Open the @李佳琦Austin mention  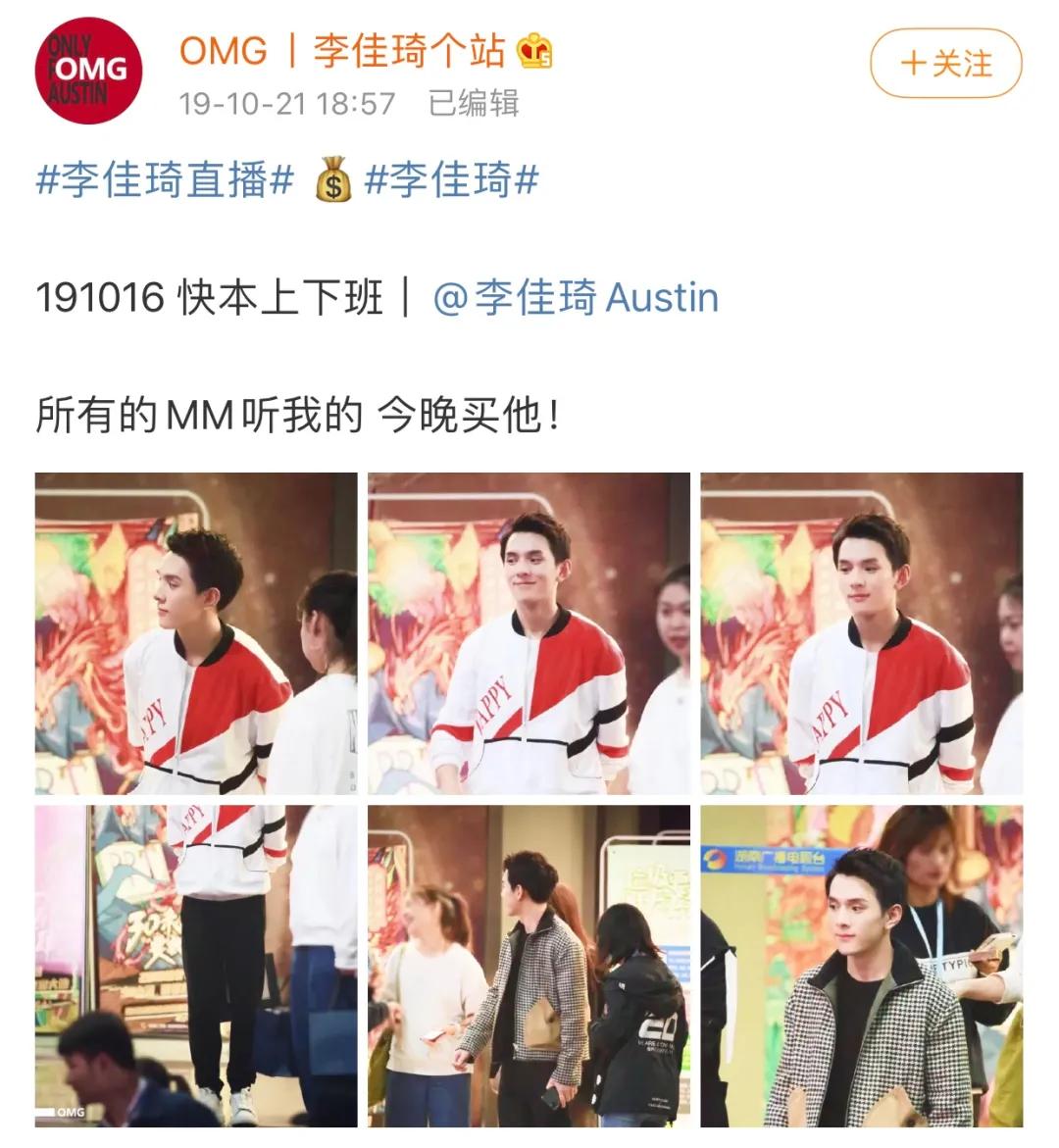pyautogui.click(x=576, y=298)
